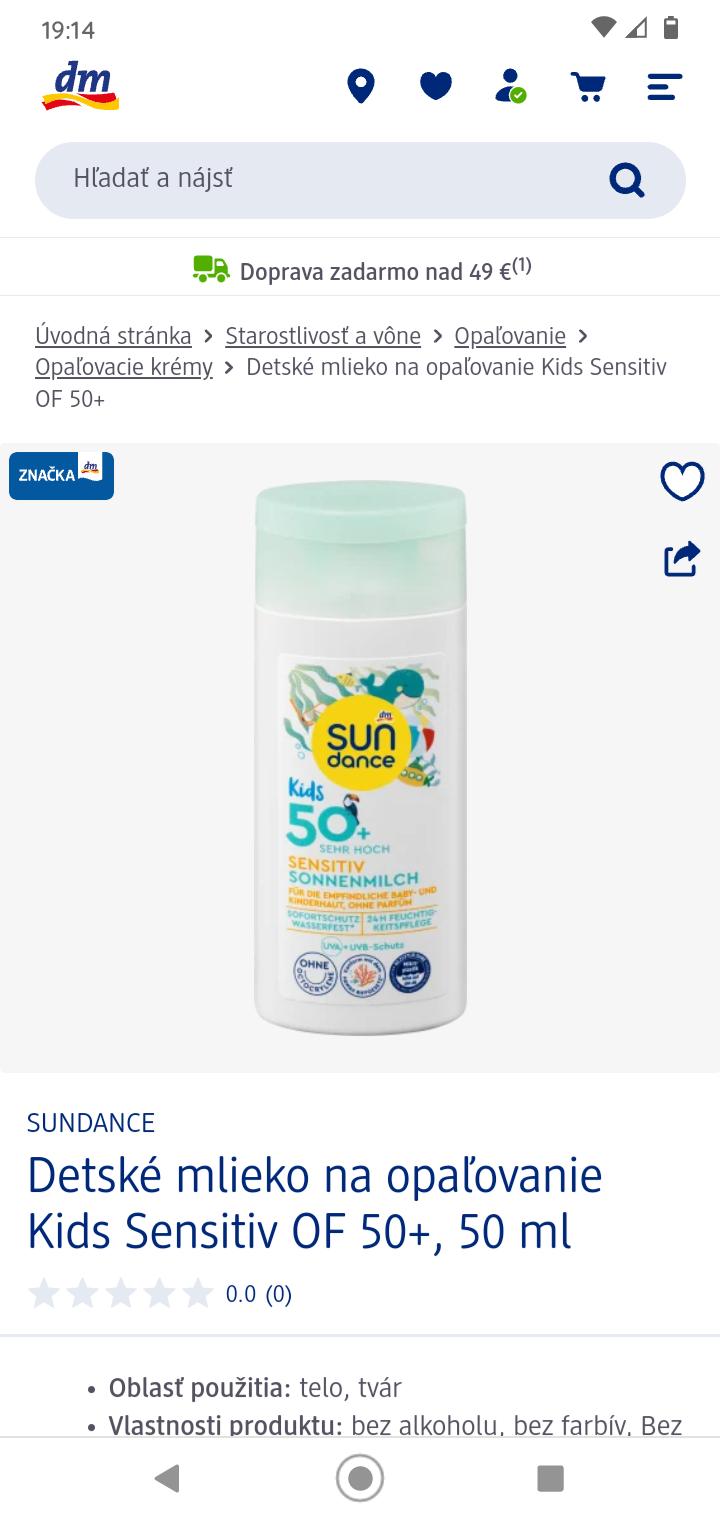Go to home screen via home button
Image resolution: width=720 pixels, height=1520 pixels.
pos(360,1478)
